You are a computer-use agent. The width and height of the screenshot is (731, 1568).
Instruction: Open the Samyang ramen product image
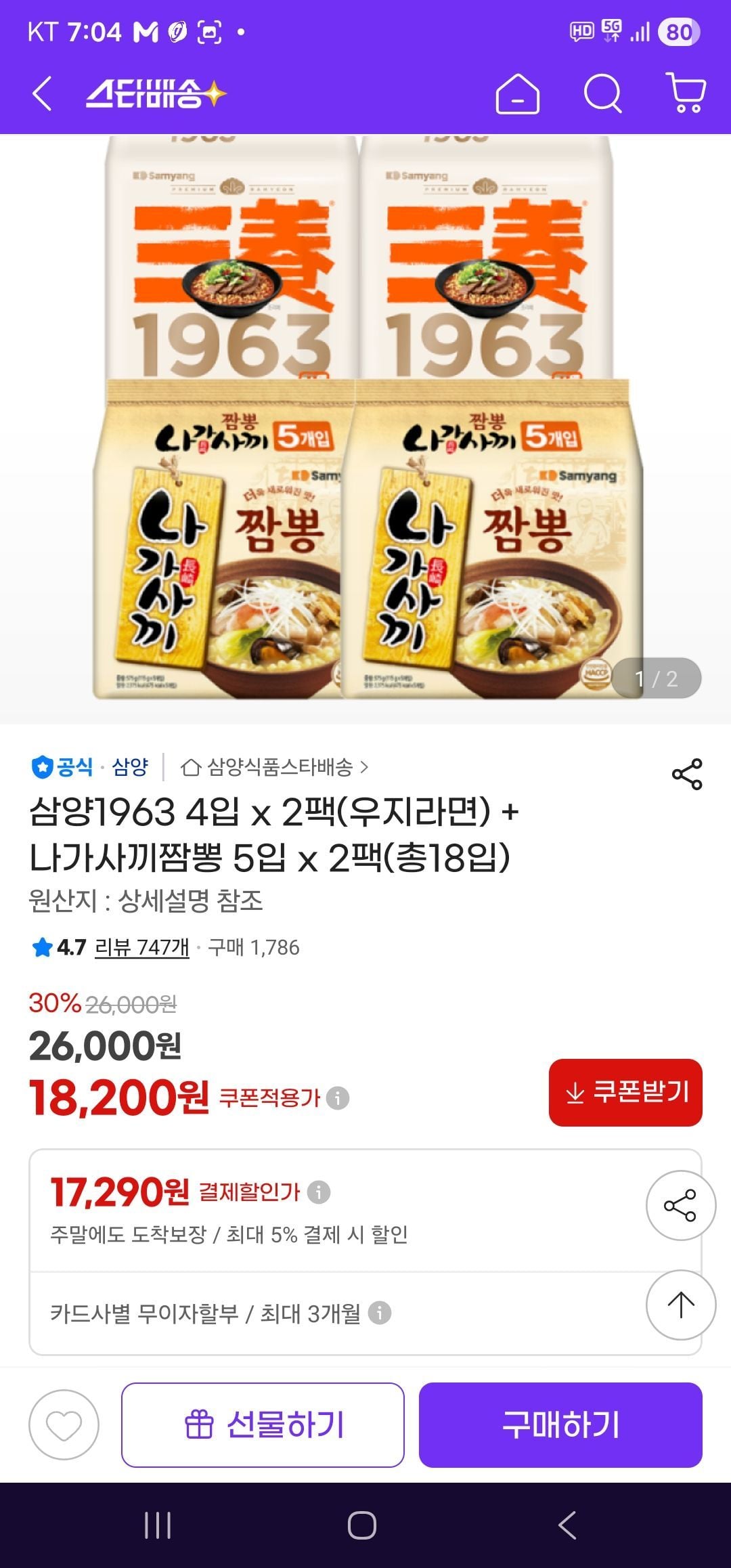coord(365,420)
